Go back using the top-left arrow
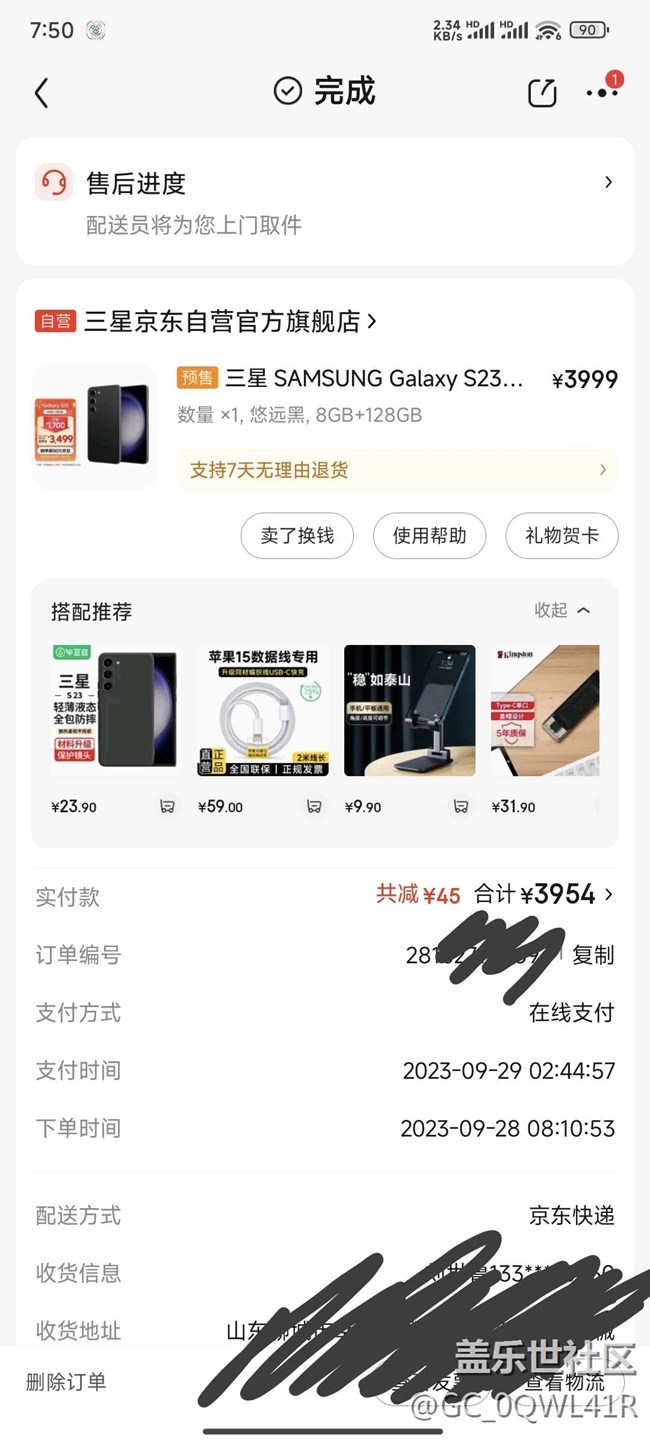Viewport: 650px width, 1444px height. pos(41,93)
